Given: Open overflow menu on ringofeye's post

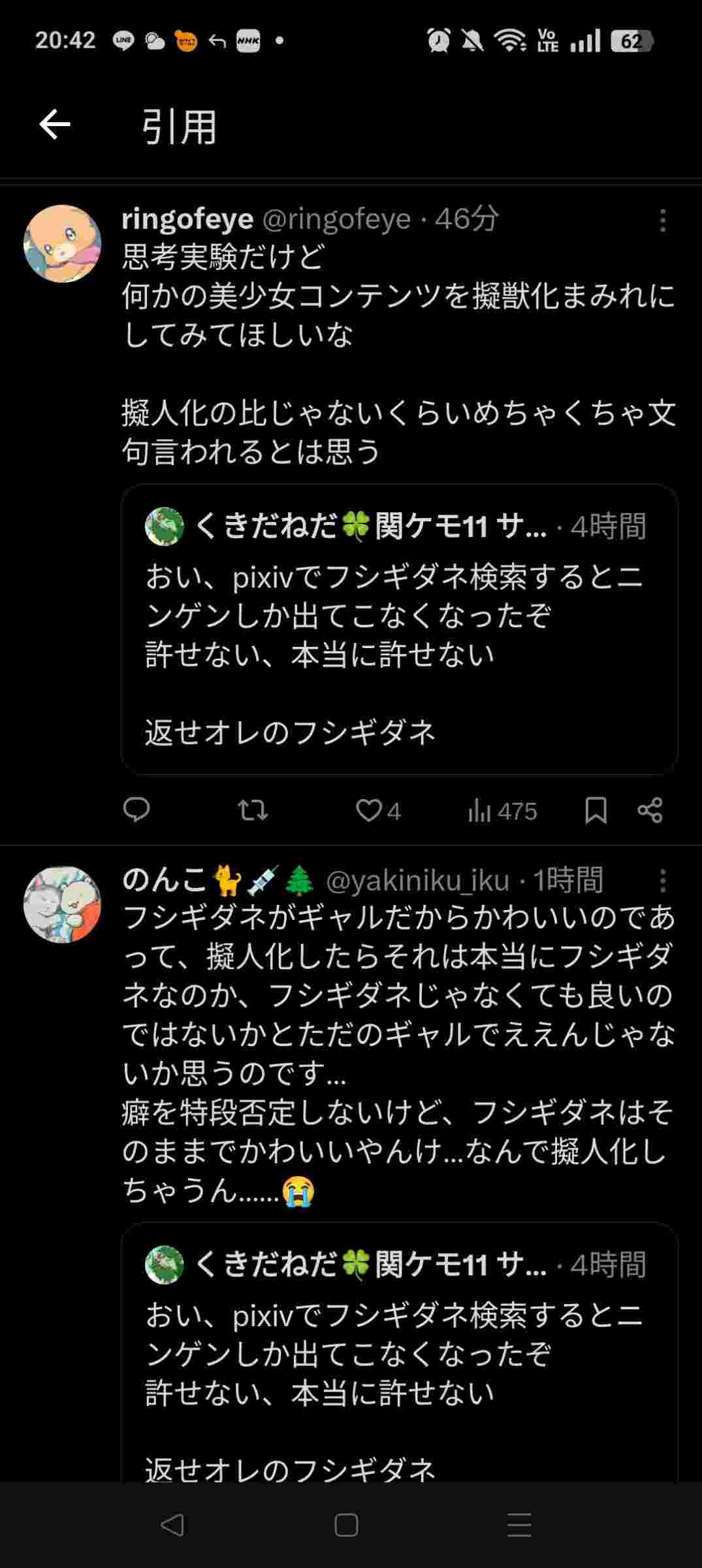Looking at the screenshot, I should tap(662, 221).
